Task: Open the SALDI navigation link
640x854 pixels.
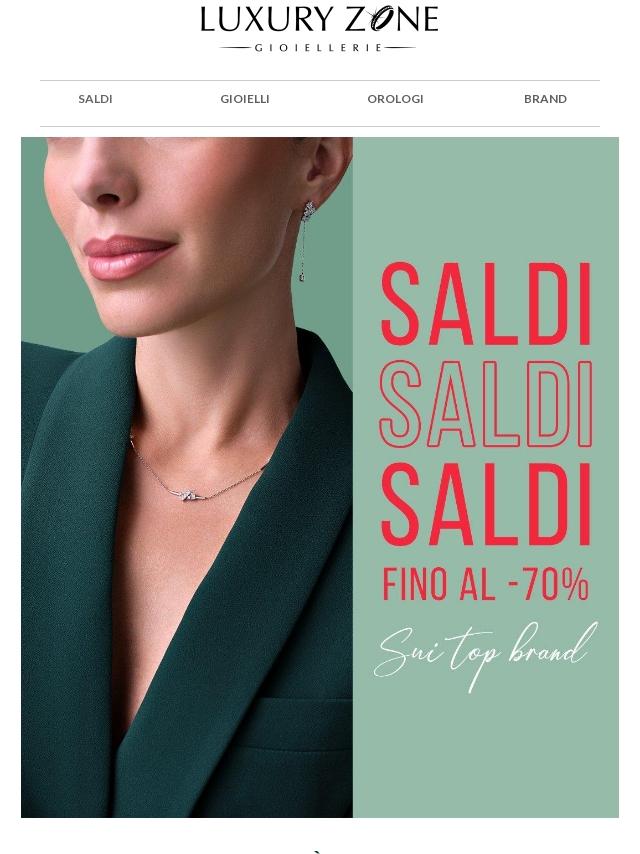Action: pos(95,99)
